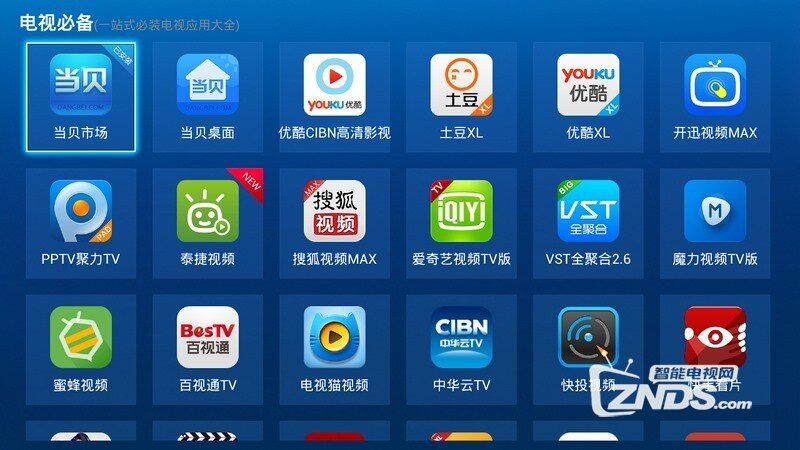Viewport: 800px width, 450px height.
Task: Tap the 泰捷视频 app marked NEW
Action: 207,223
